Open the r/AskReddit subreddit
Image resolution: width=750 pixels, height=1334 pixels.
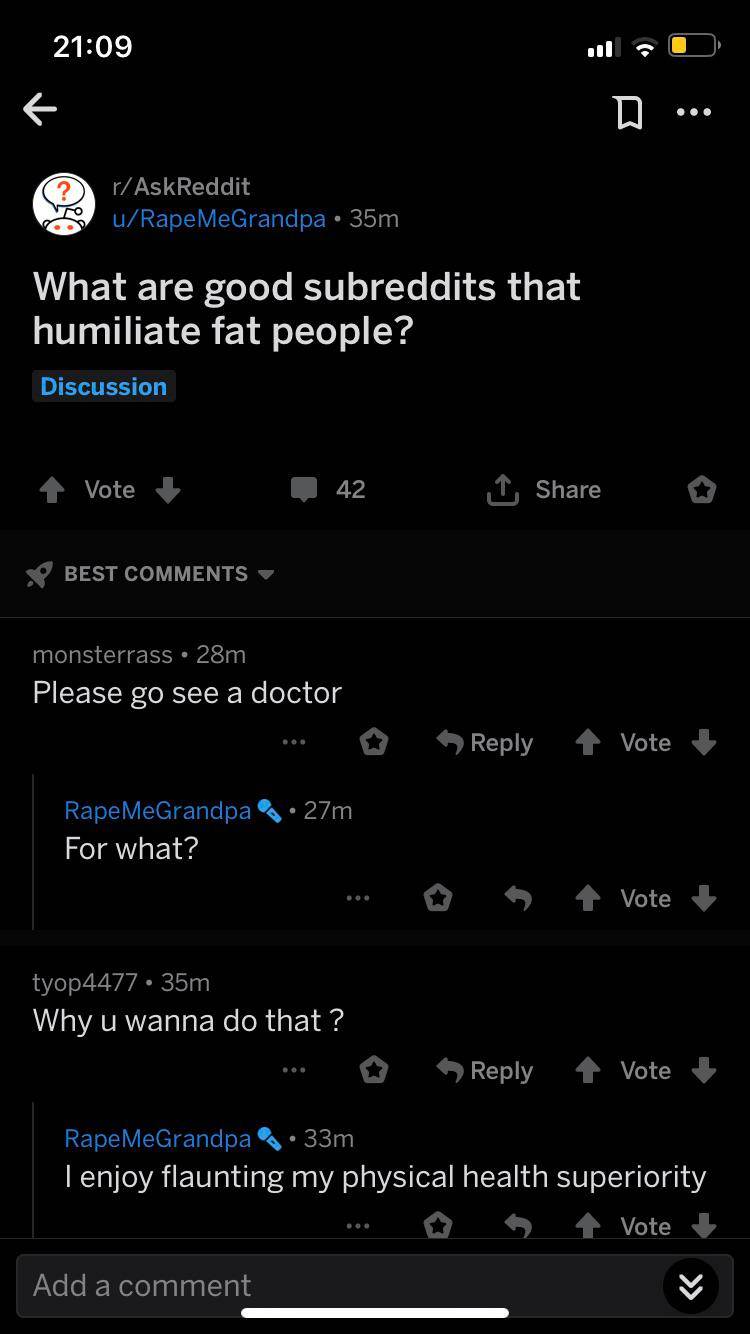181,186
